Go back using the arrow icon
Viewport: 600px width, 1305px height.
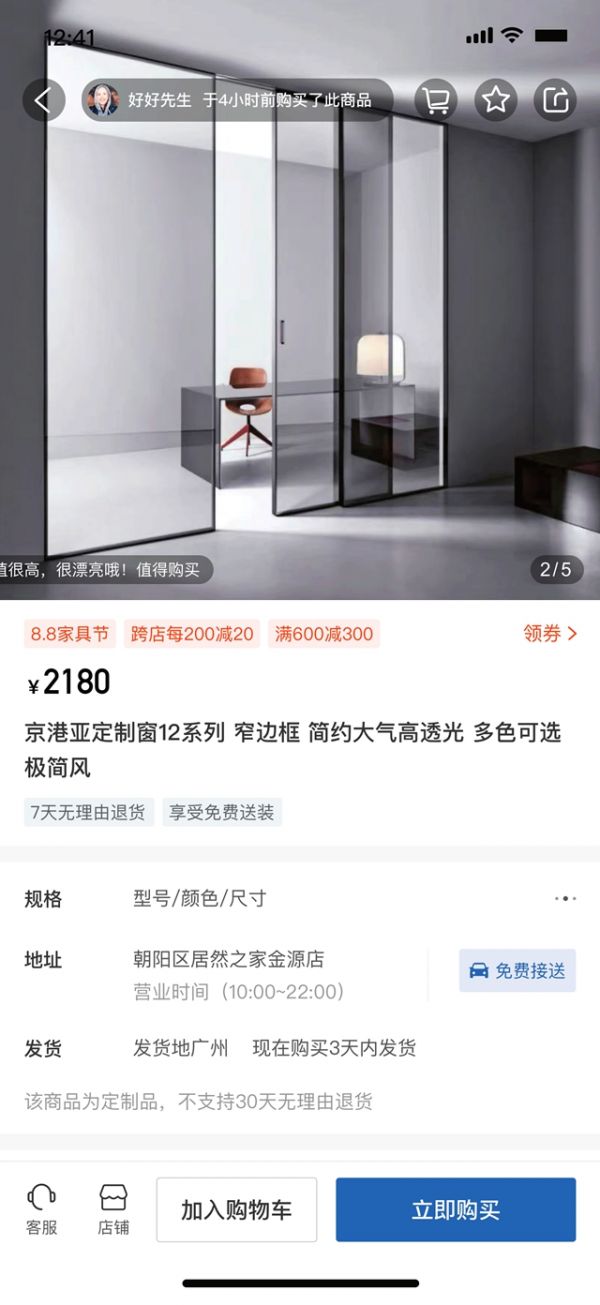(x=43, y=100)
